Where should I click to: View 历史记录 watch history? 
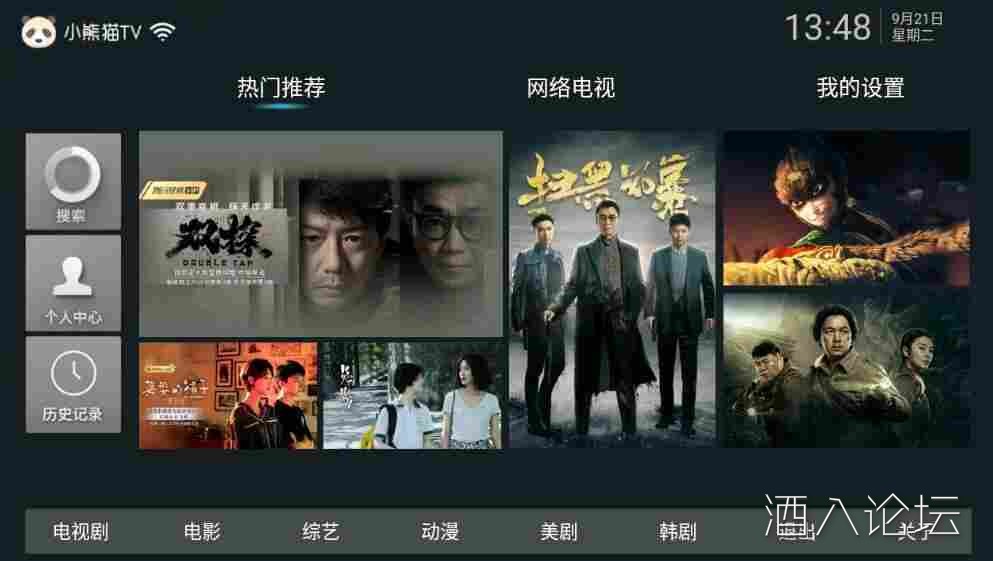click(73, 384)
